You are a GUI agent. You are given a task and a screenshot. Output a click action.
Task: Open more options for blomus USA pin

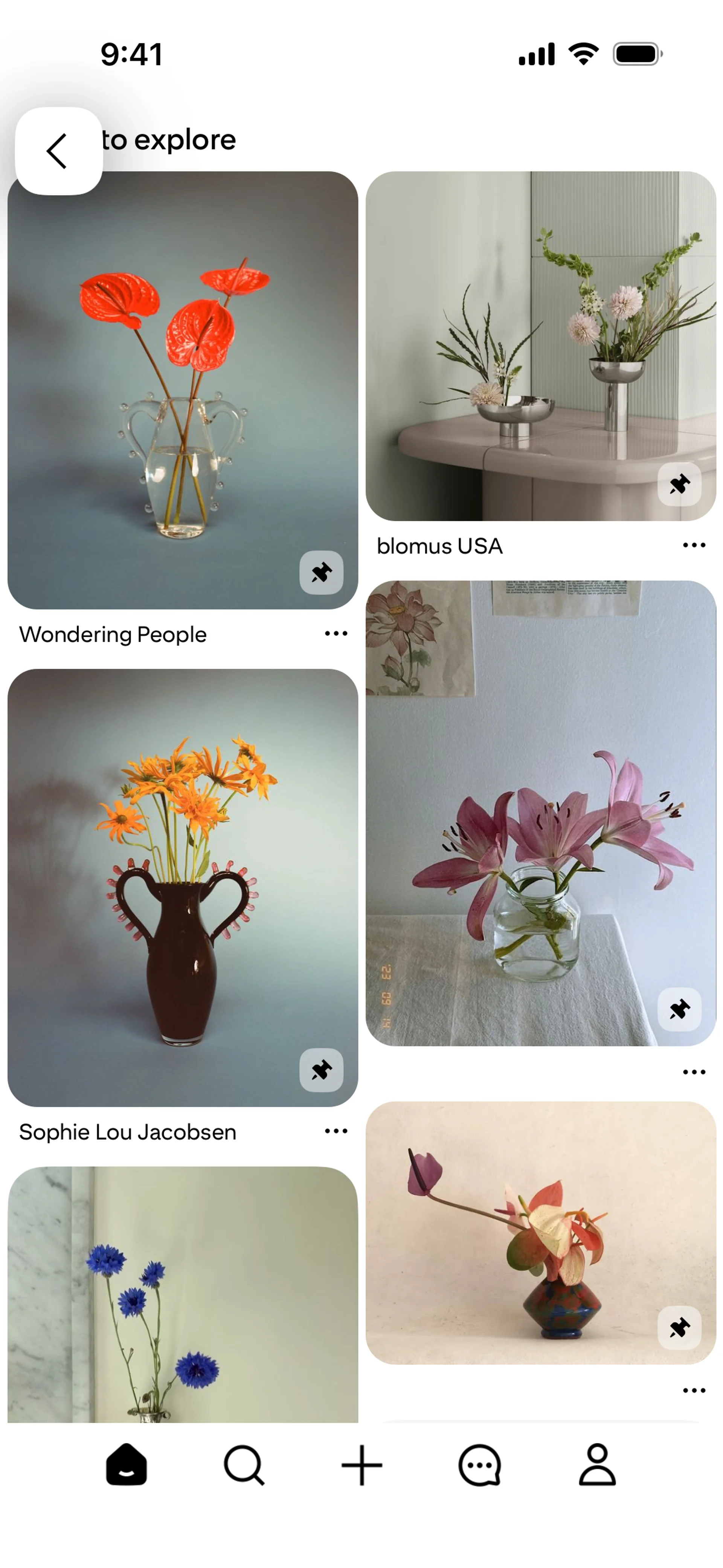point(694,546)
